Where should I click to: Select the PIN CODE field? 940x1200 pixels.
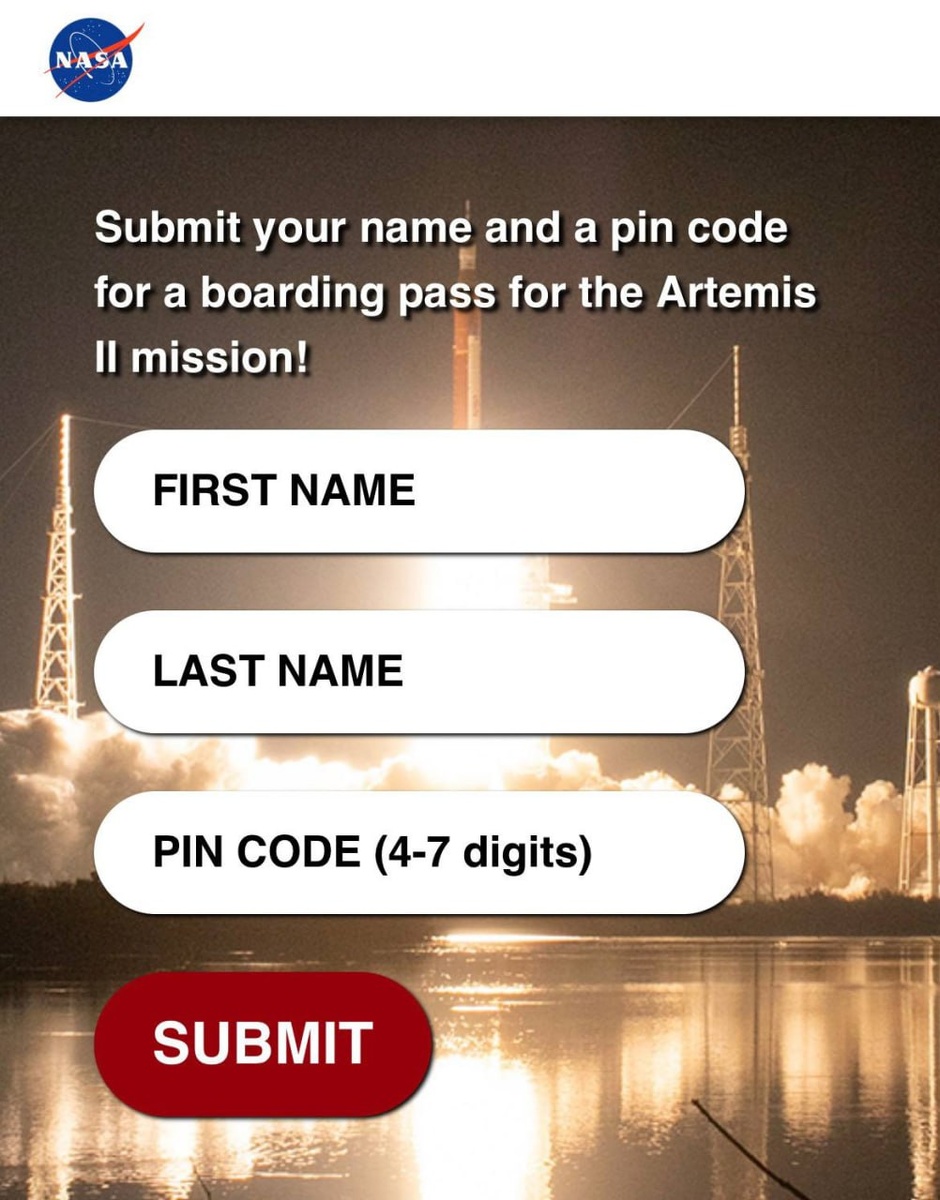coord(419,852)
